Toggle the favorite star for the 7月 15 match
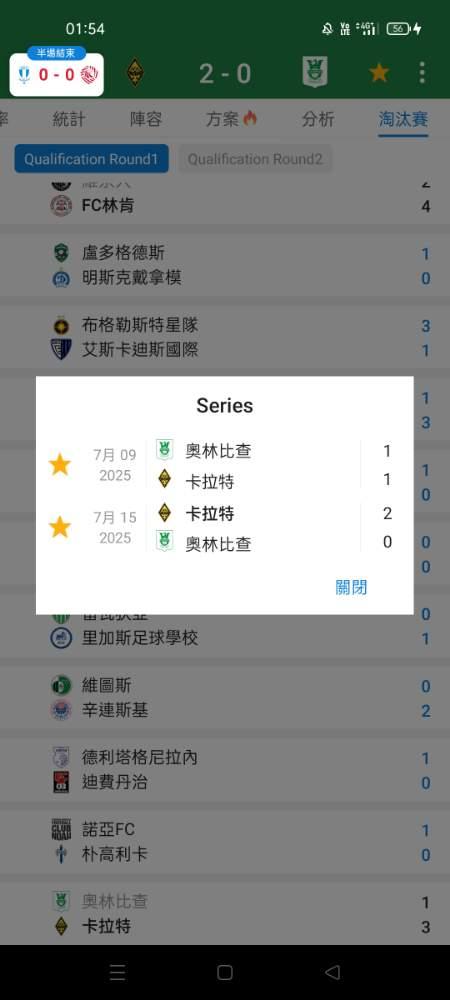 (x=60, y=527)
